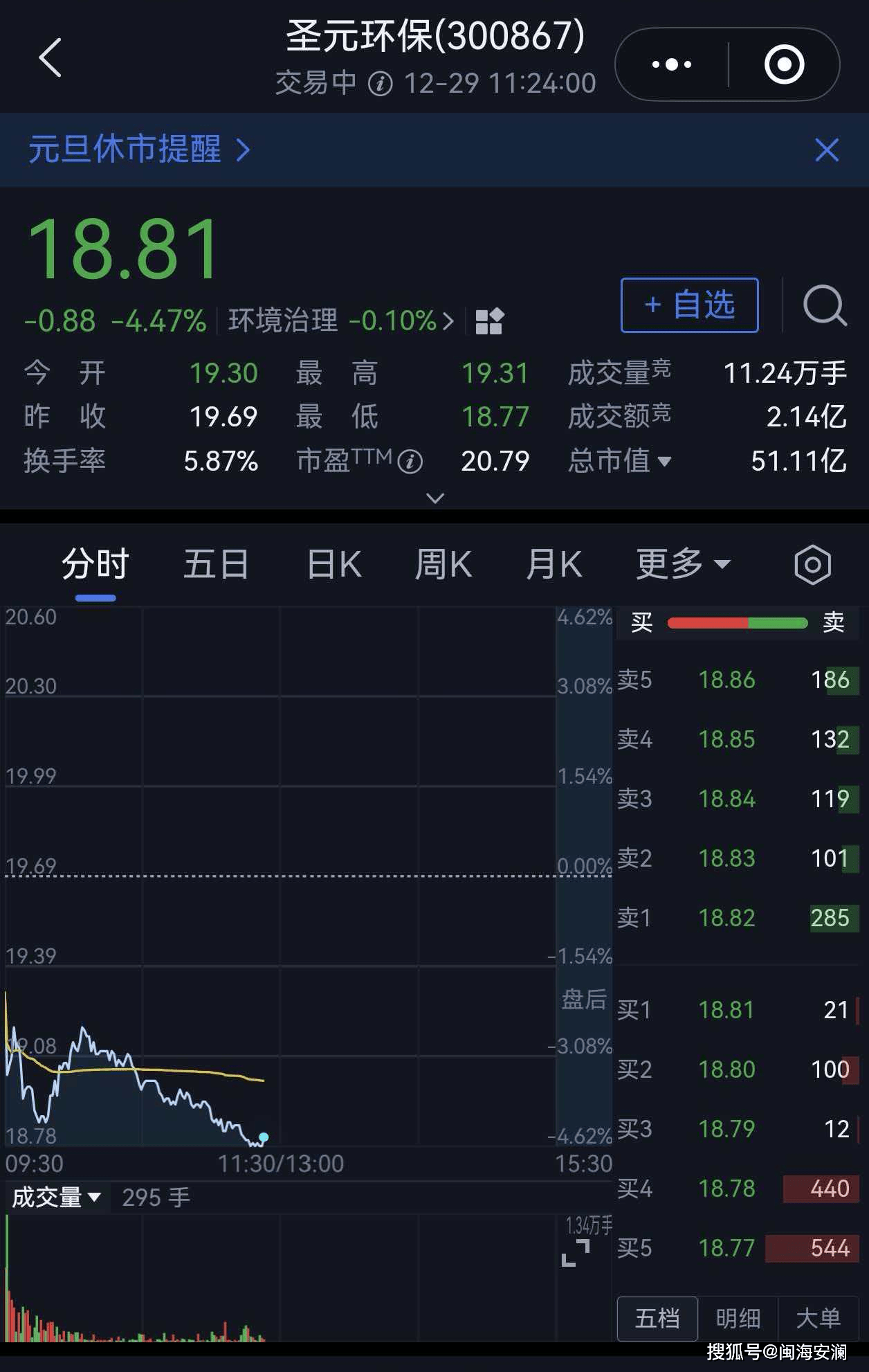This screenshot has height=1372, width=869.
Task: Dismiss the 元旦休市提醒 banner
Action: tap(827, 150)
